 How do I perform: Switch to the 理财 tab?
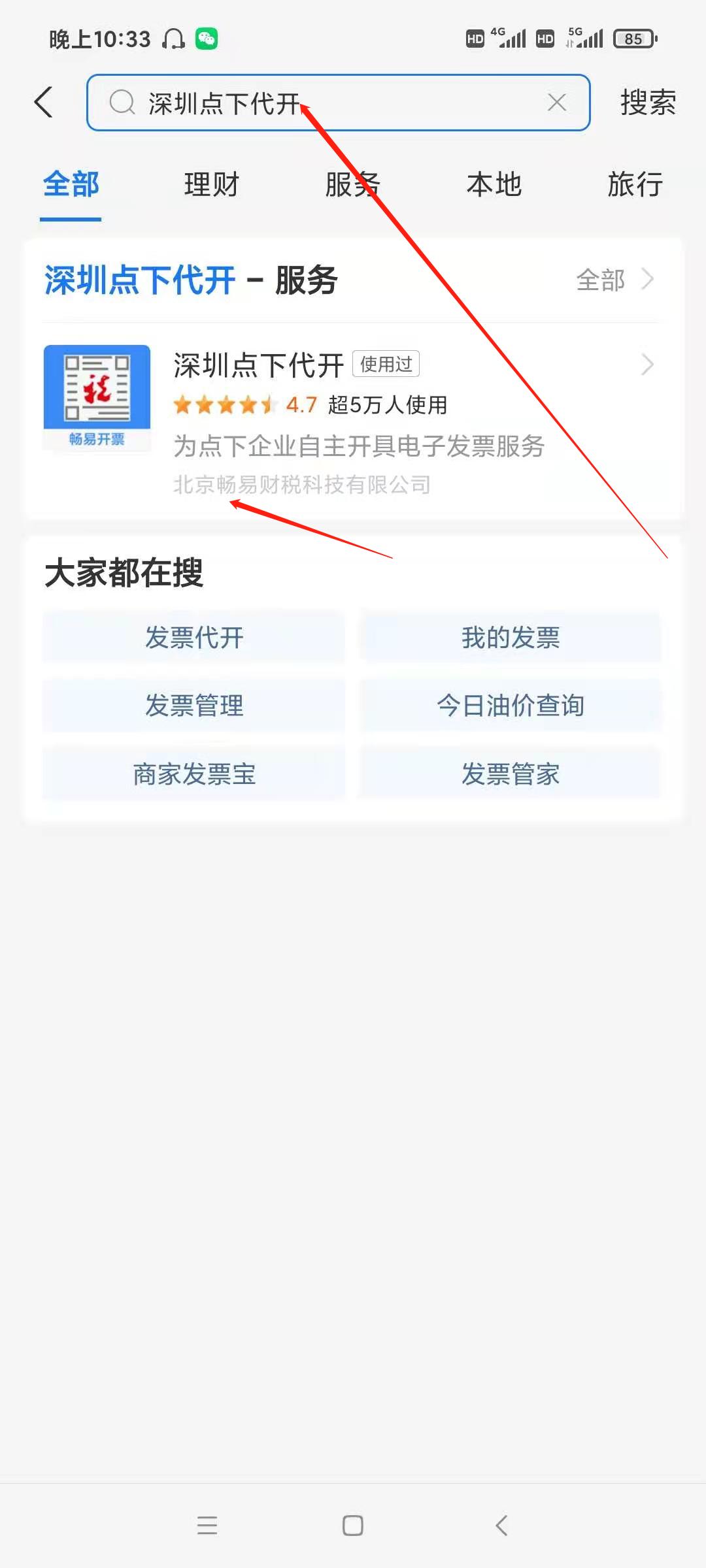pos(210,185)
